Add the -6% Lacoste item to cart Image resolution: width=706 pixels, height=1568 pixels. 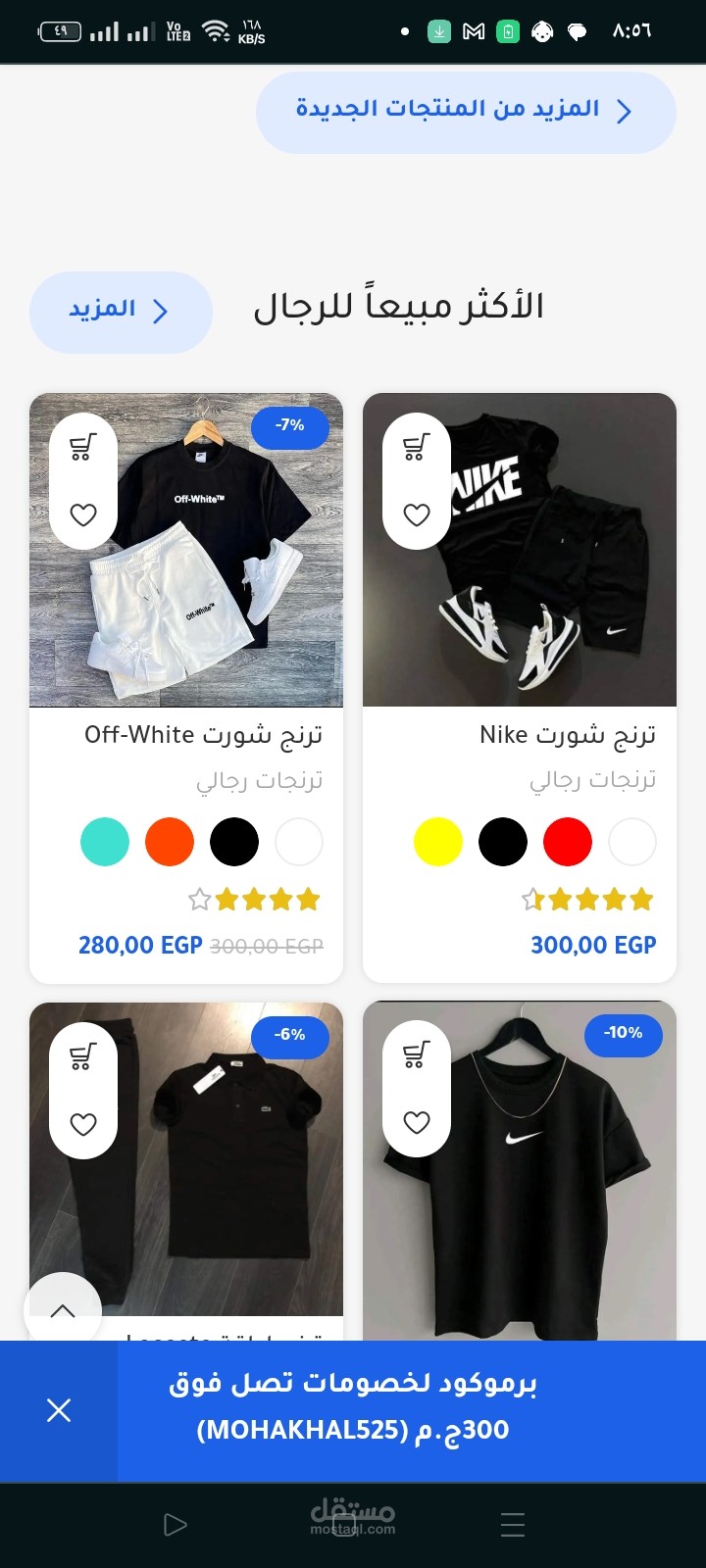pyautogui.click(x=83, y=1056)
